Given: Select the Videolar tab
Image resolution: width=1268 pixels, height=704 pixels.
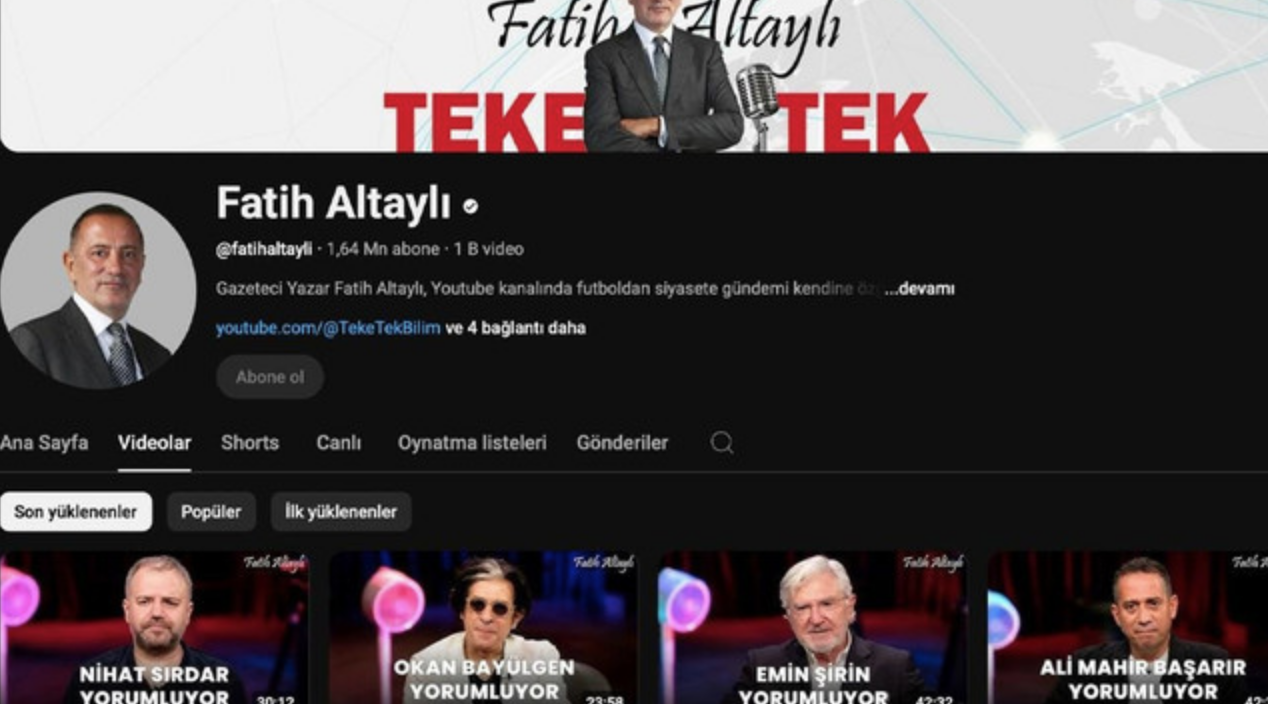Looking at the screenshot, I should [x=154, y=443].
